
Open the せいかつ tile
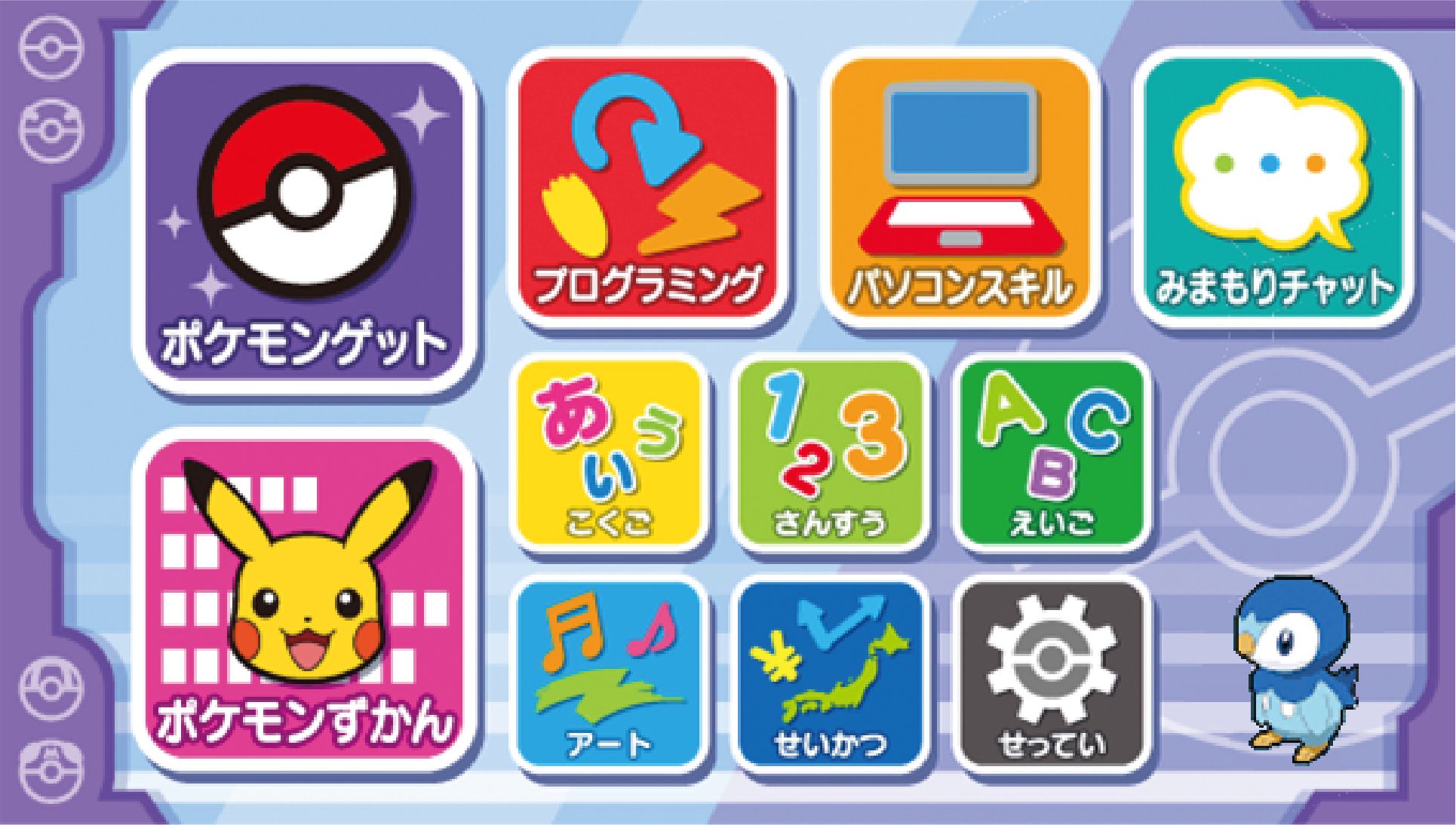point(831,673)
